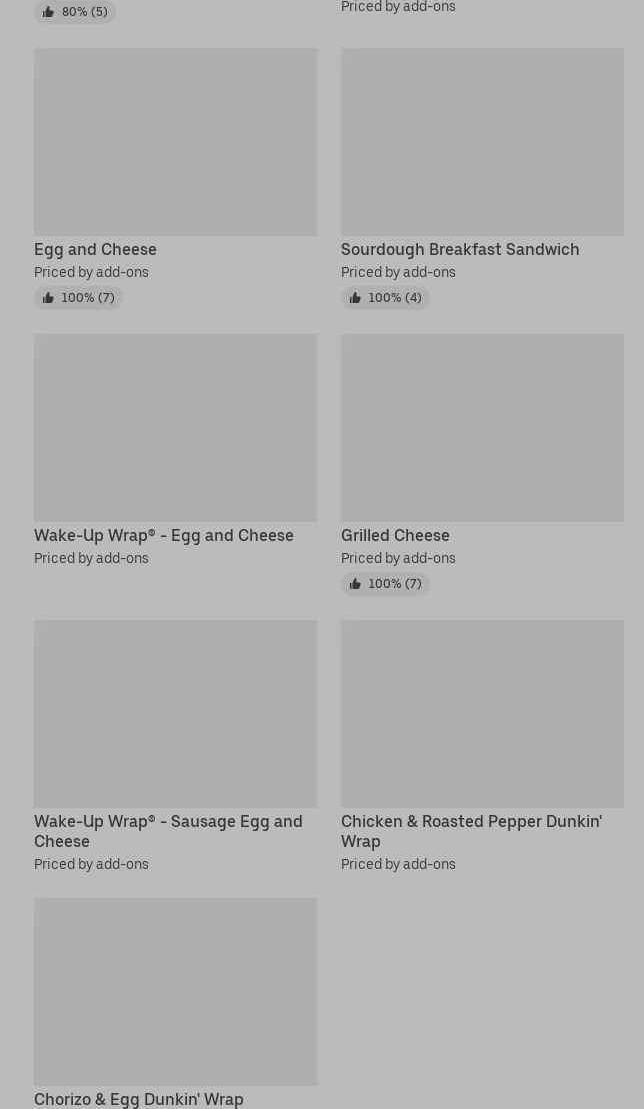644x1109 pixels.
Task: Choose the Grilled Cheese item
Action: coord(482,464)
